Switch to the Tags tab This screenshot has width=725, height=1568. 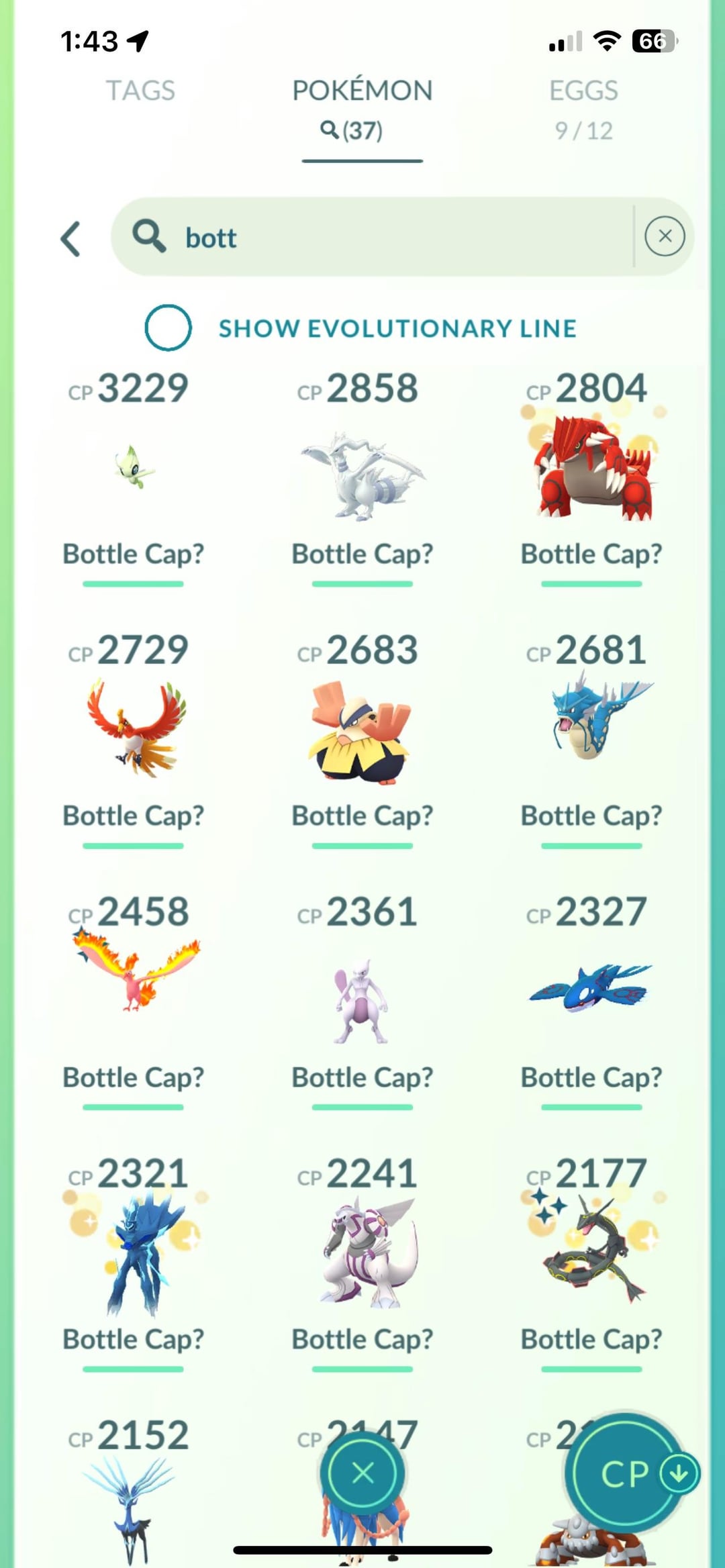tap(140, 91)
